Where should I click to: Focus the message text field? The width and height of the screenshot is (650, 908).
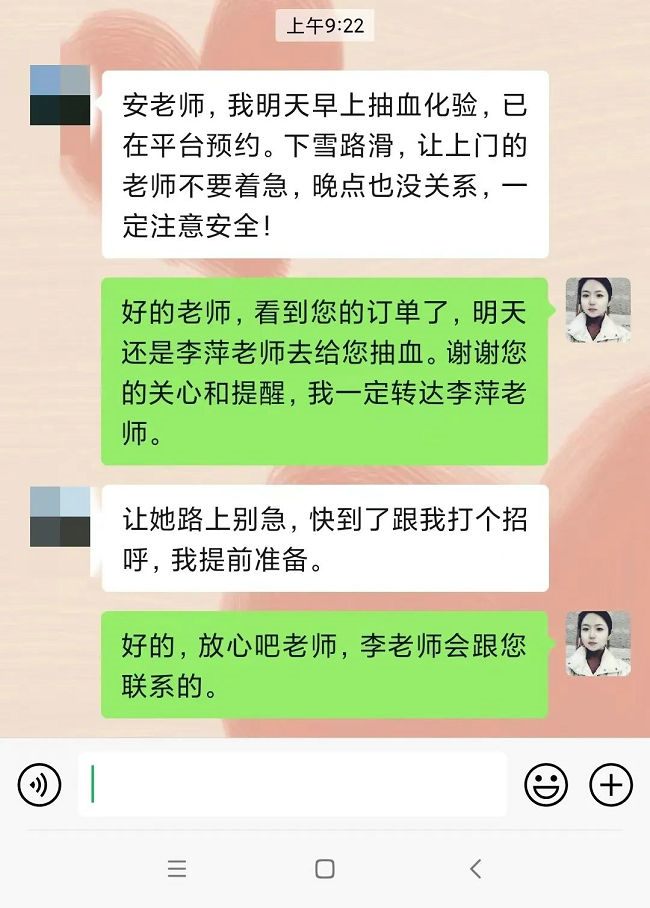coord(292,785)
